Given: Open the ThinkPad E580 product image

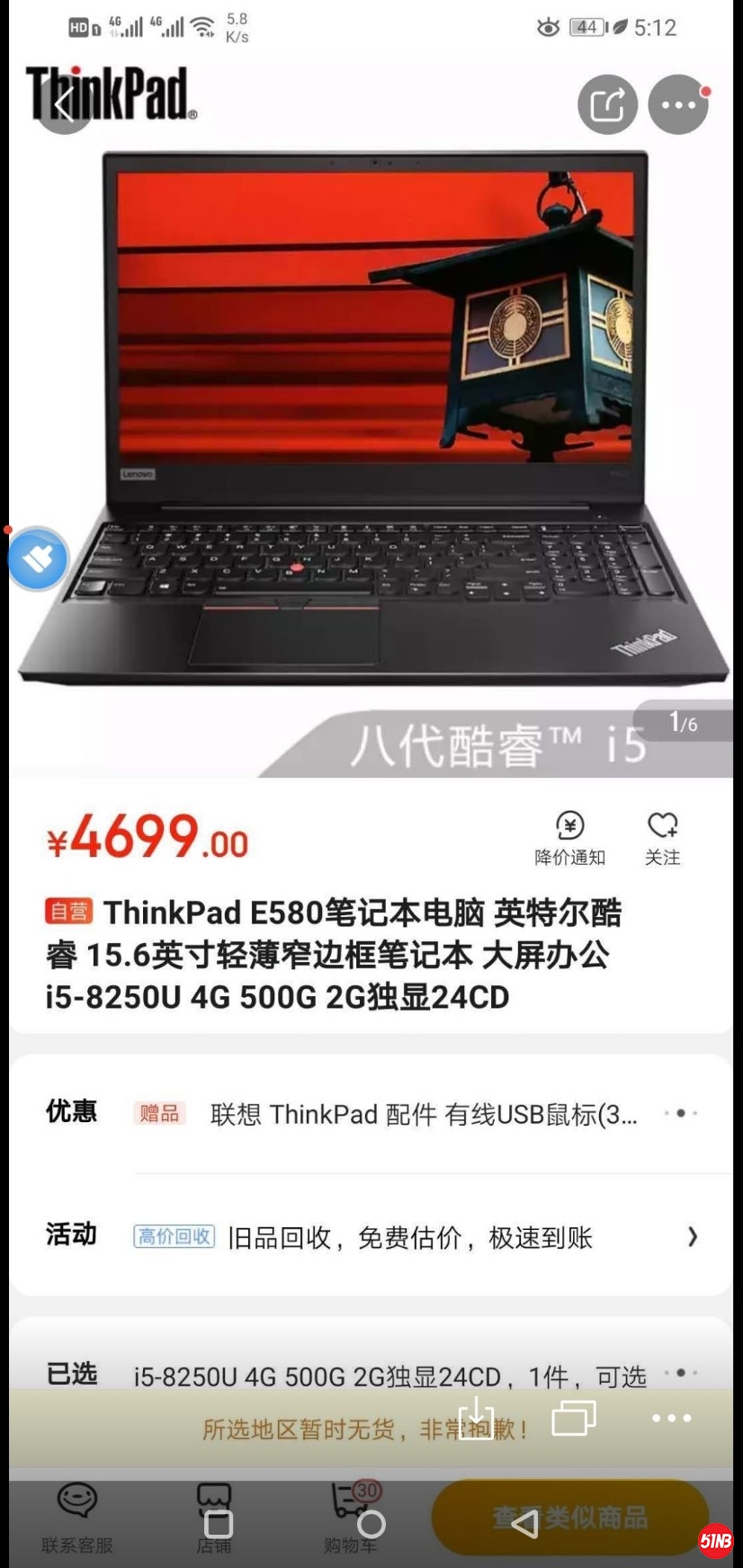Looking at the screenshot, I should click(x=371, y=414).
